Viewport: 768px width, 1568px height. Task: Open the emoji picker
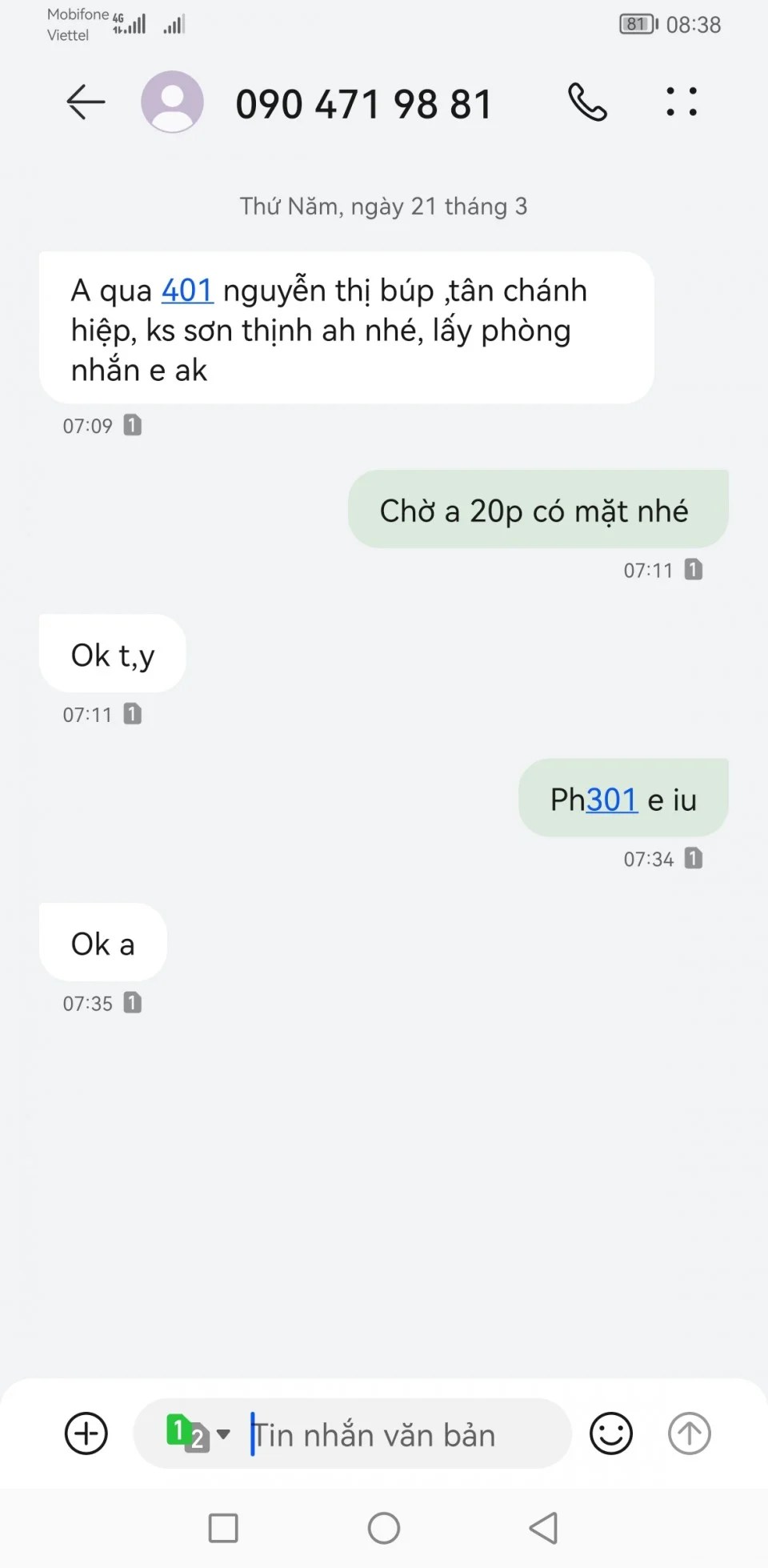(611, 1434)
